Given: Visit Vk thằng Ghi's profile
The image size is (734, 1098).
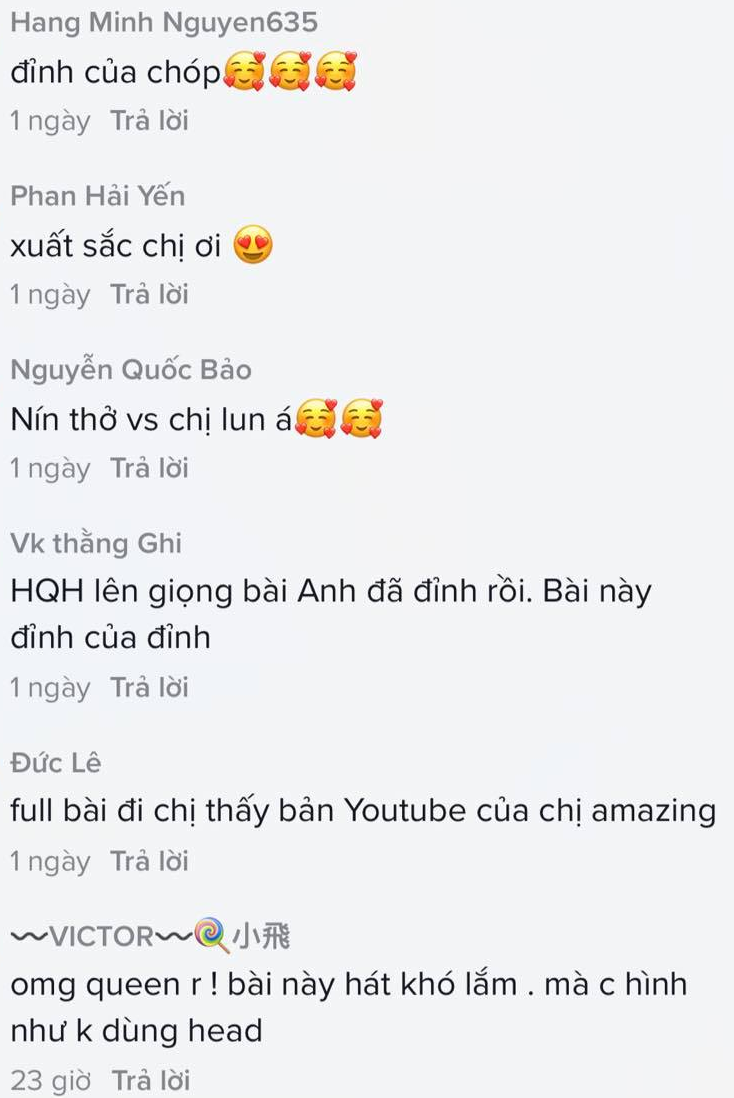Looking at the screenshot, I should (96, 544).
